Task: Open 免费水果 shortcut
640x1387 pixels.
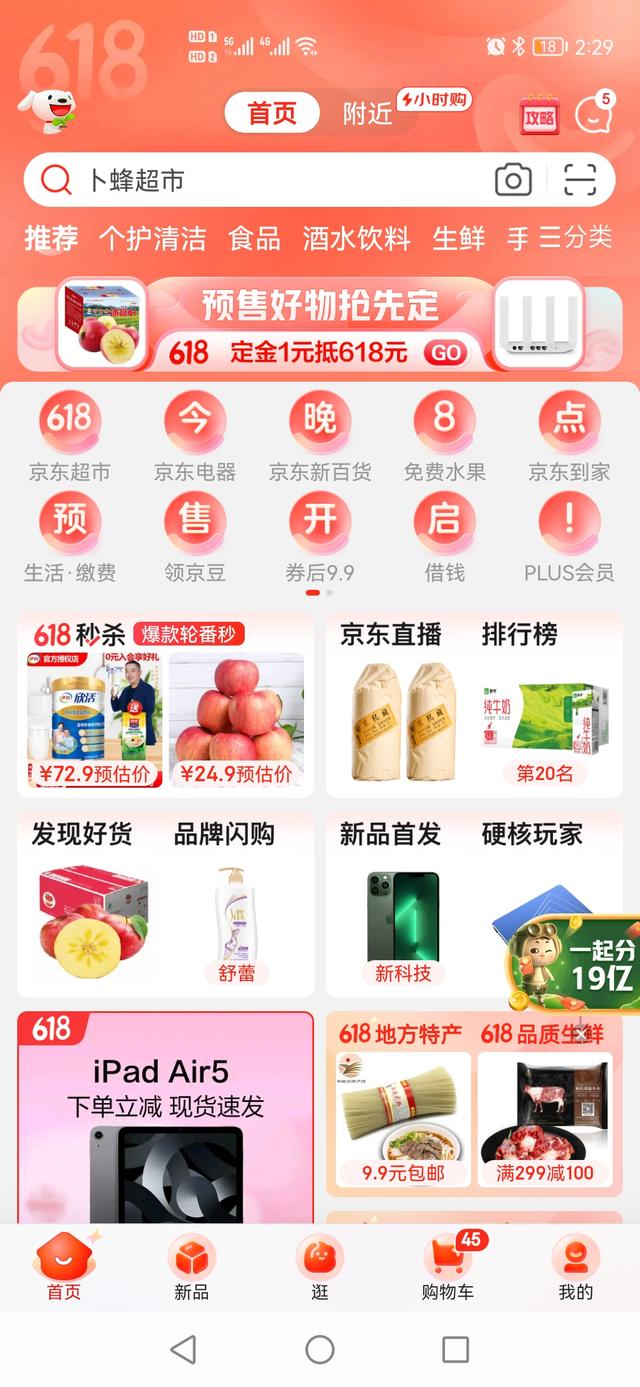Action: (x=444, y=437)
